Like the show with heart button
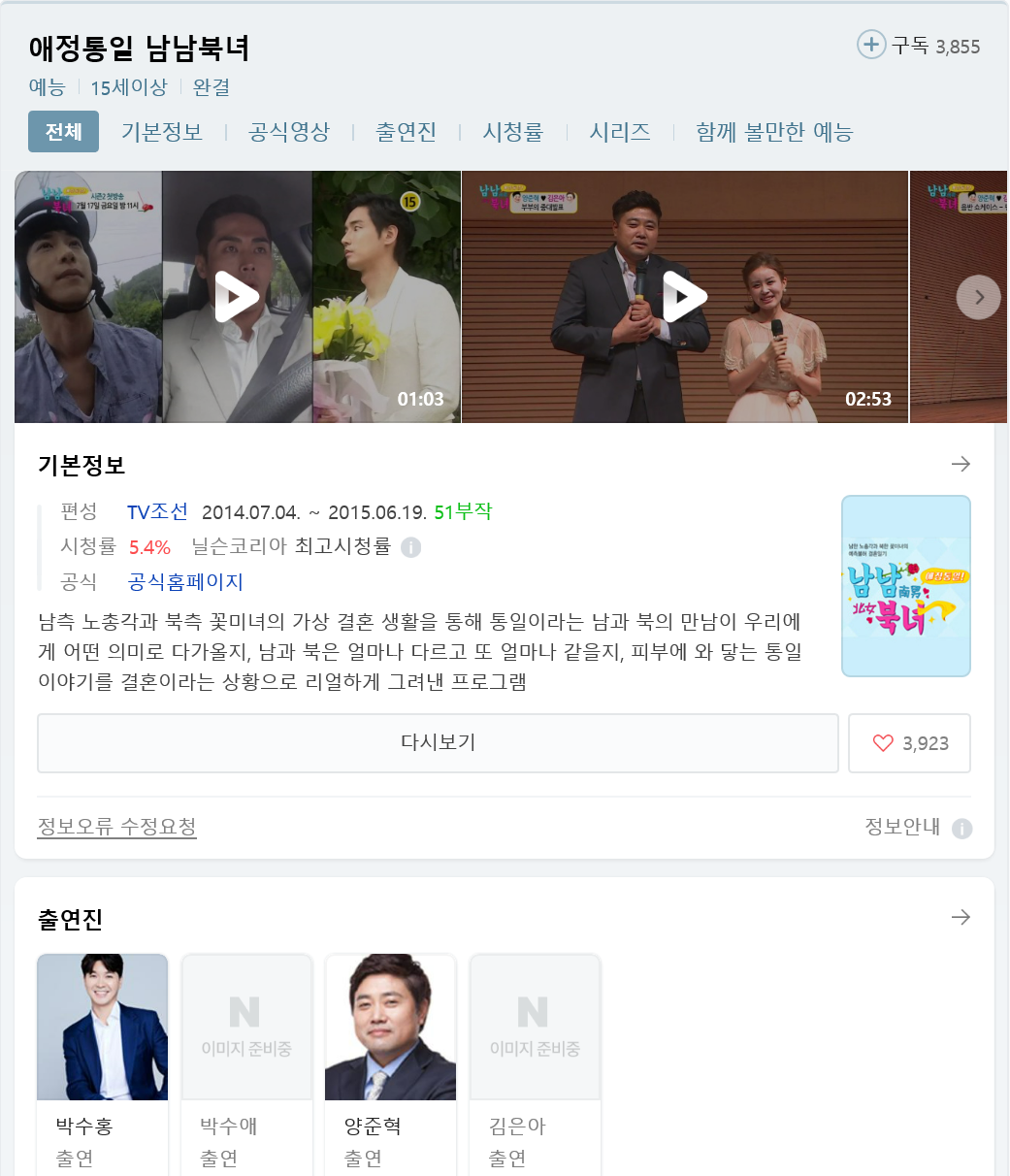Image resolution: width=1010 pixels, height=1176 pixels. point(909,743)
